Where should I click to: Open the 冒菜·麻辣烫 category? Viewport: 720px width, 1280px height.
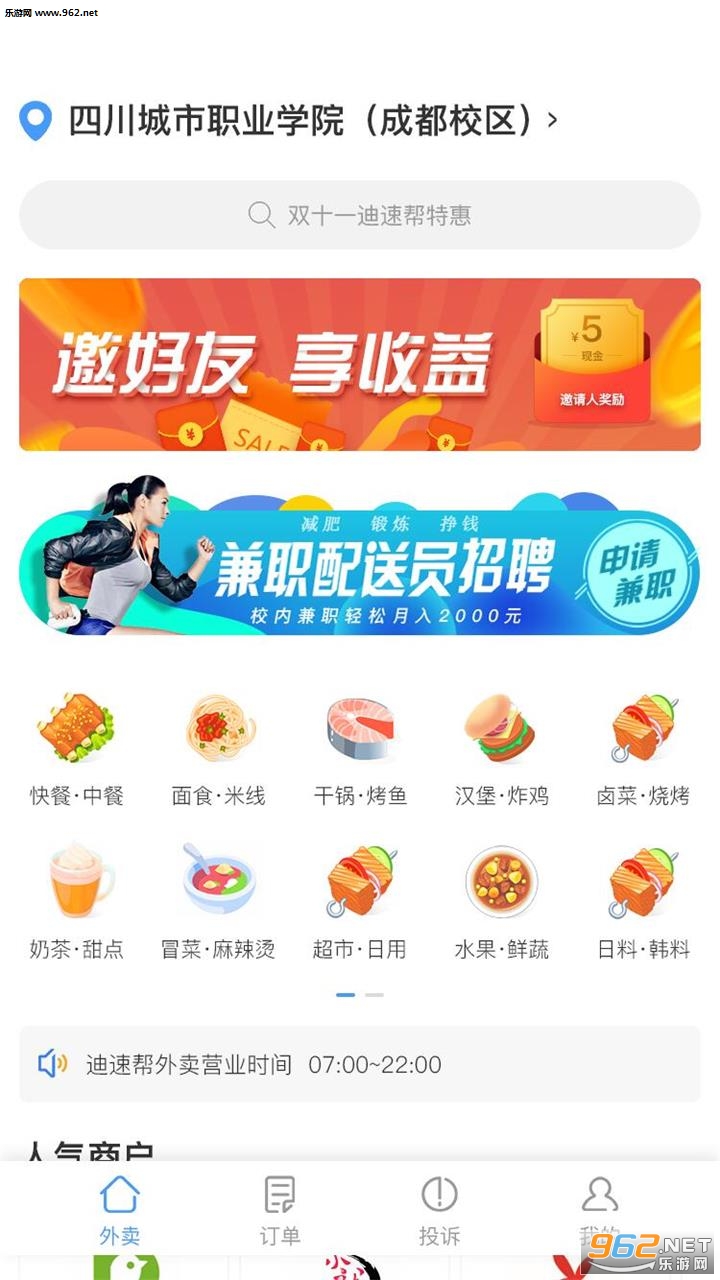click(x=218, y=902)
